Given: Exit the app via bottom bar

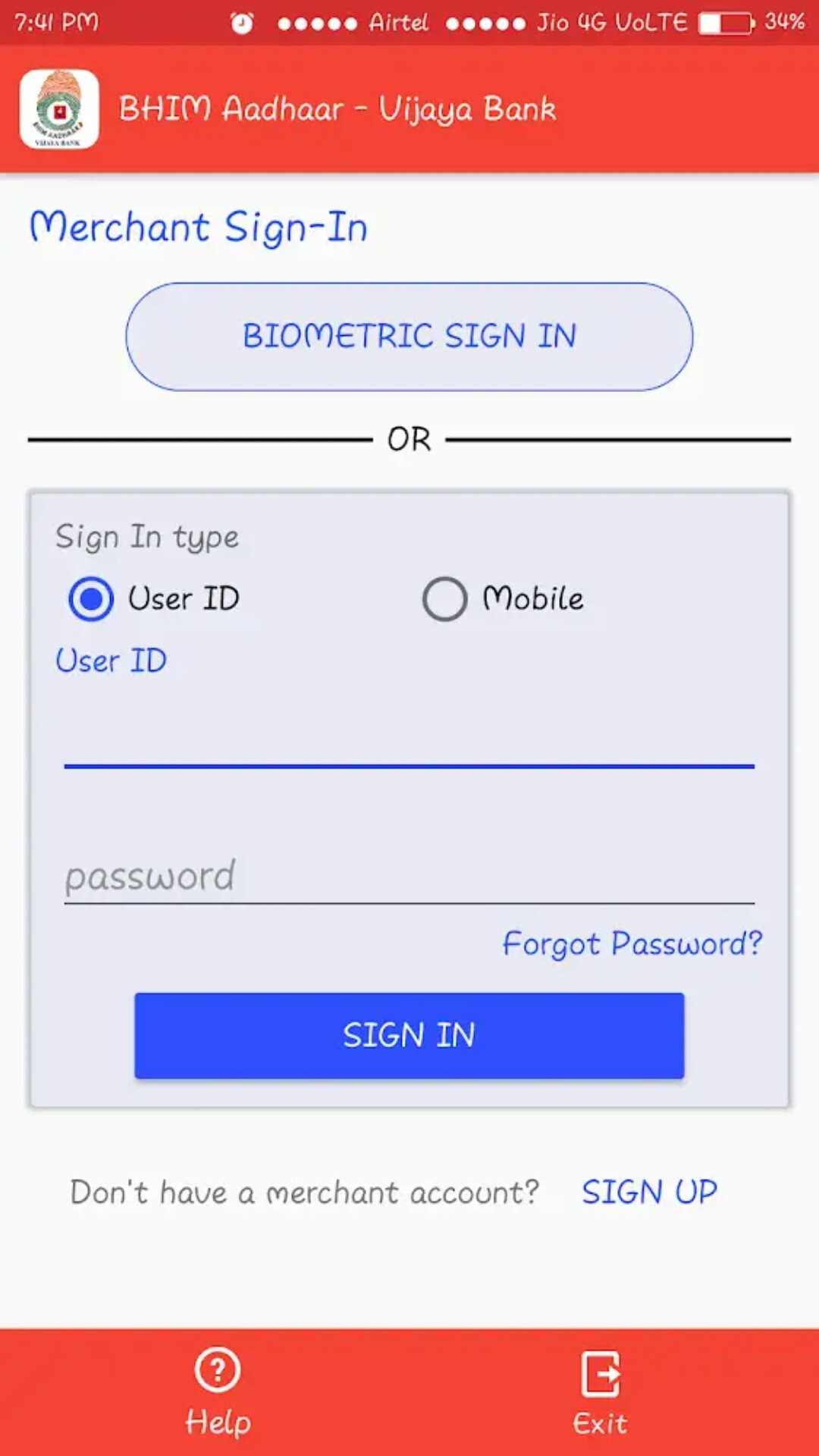Looking at the screenshot, I should click(x=600, y=1392).
